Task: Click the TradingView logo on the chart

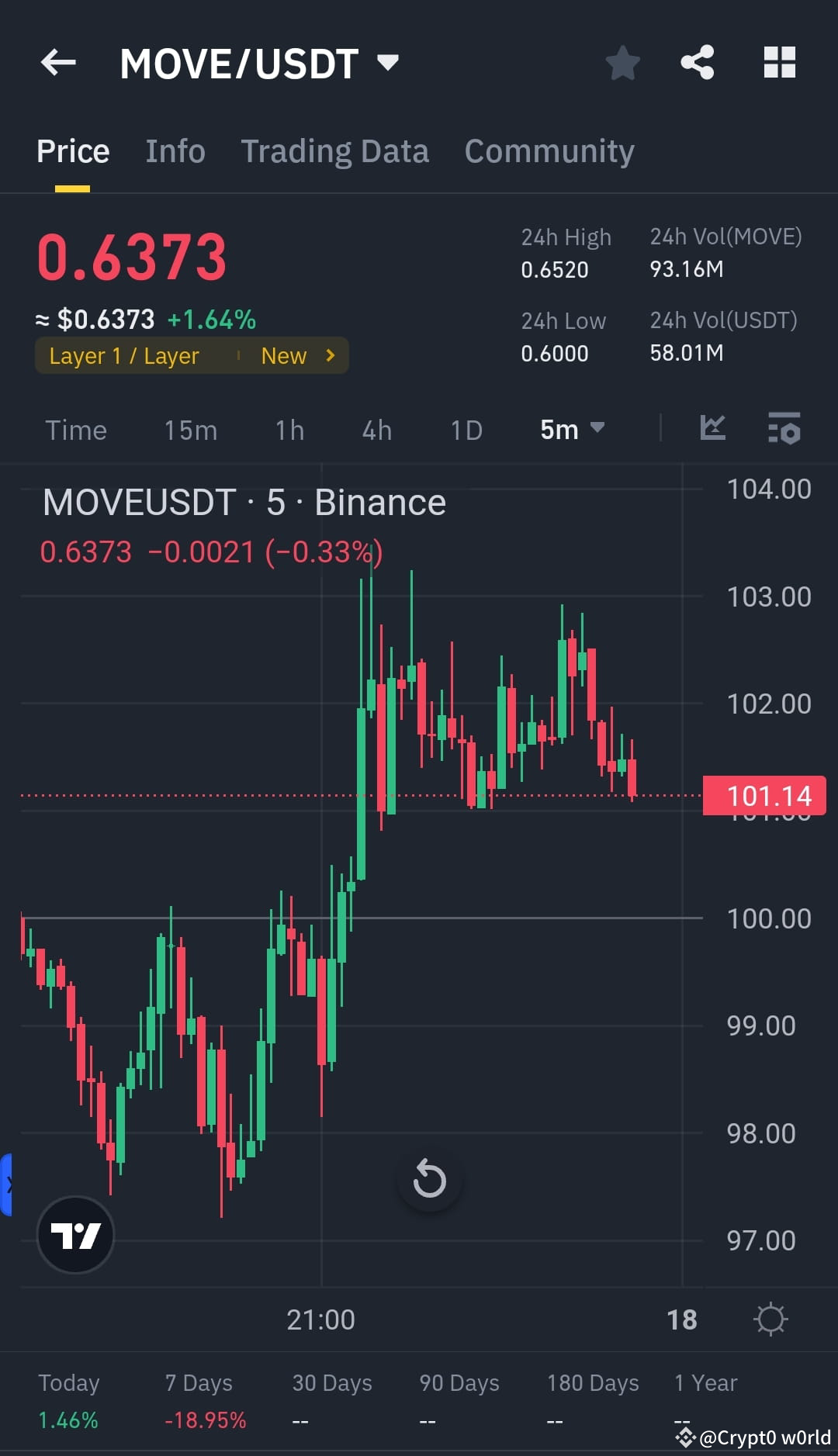Action: tap(75, 1235)
